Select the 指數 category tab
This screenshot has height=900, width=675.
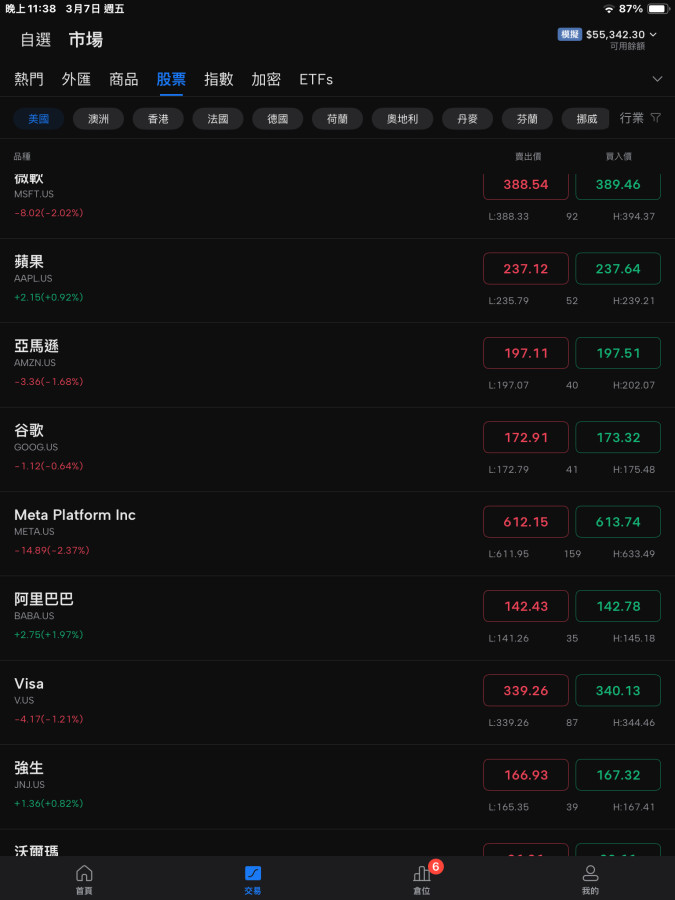(x=218, y=79)
